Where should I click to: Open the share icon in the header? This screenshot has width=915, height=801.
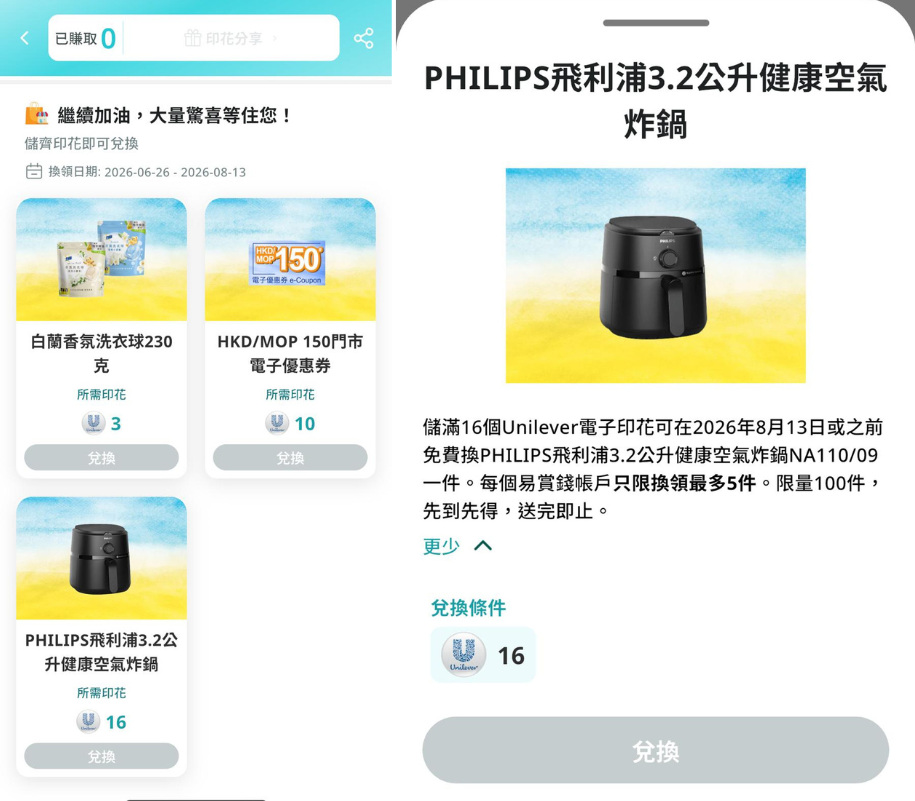point(364,39)
